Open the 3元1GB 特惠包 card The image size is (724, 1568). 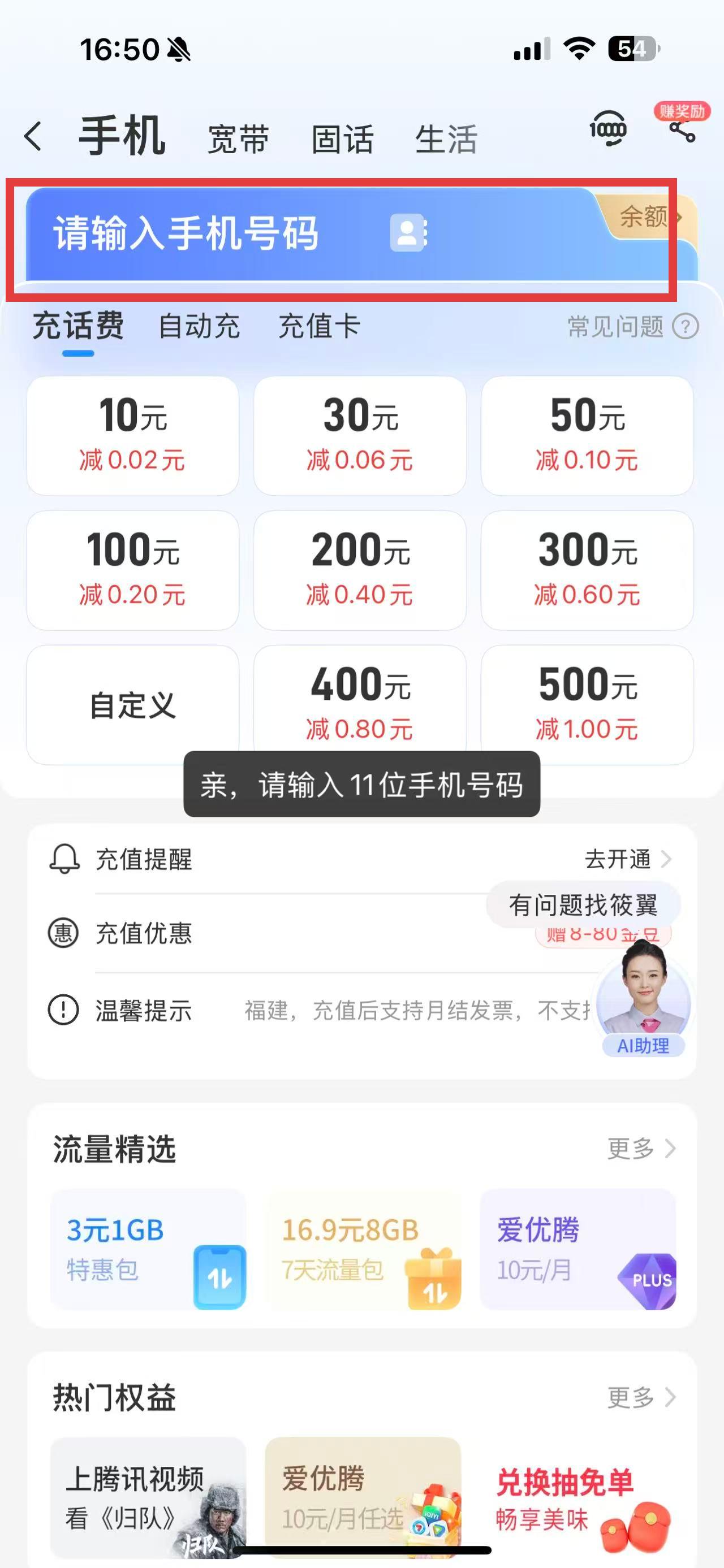(149, 1249)
